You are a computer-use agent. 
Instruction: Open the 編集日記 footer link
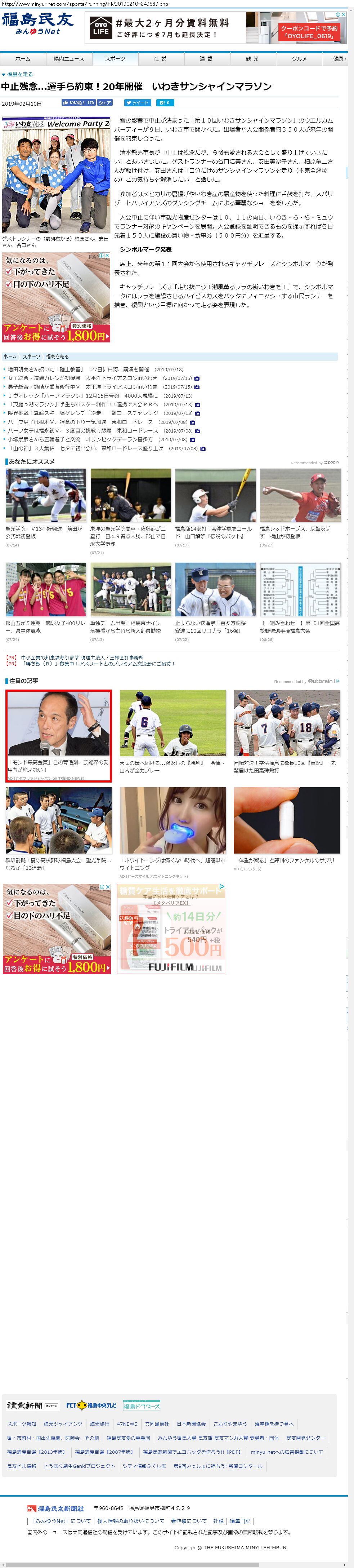[x=239, y=1521]
